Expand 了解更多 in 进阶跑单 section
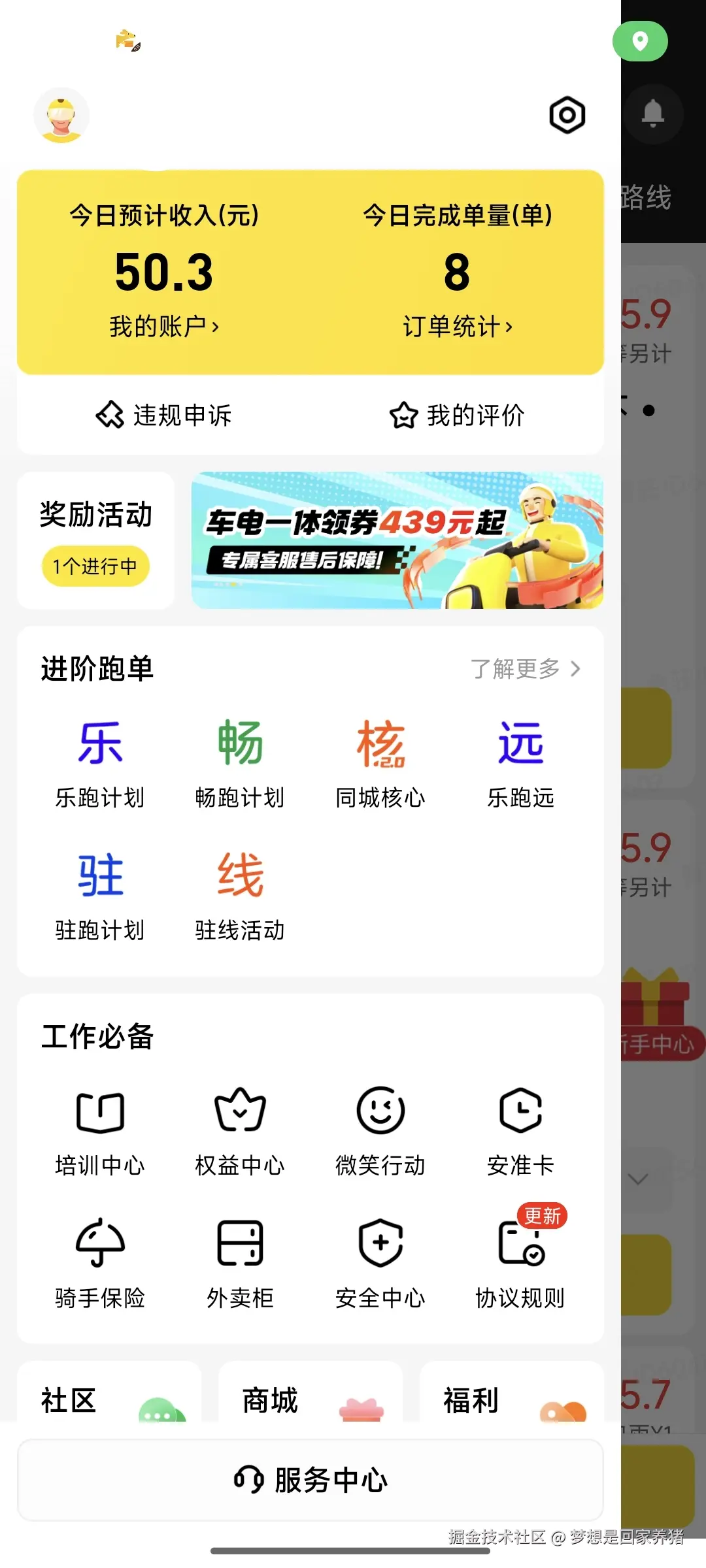 [x=526, y=668]
